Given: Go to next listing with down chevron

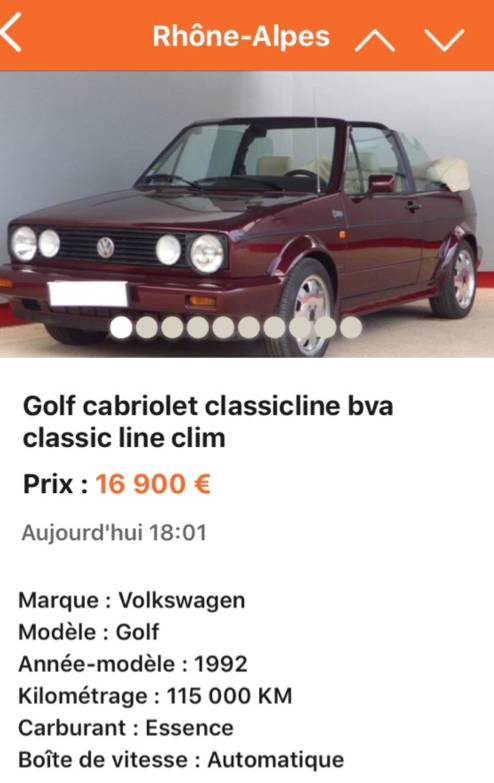Looking at the screenshot, I should tap(444, 40).
